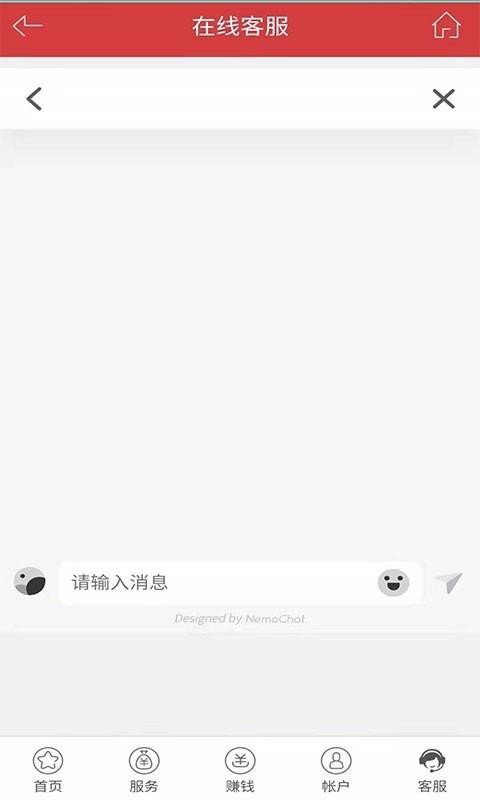Send message with paper plane icon
The height and width of the screenshot is (800, 480).
(x=449, y=583)
